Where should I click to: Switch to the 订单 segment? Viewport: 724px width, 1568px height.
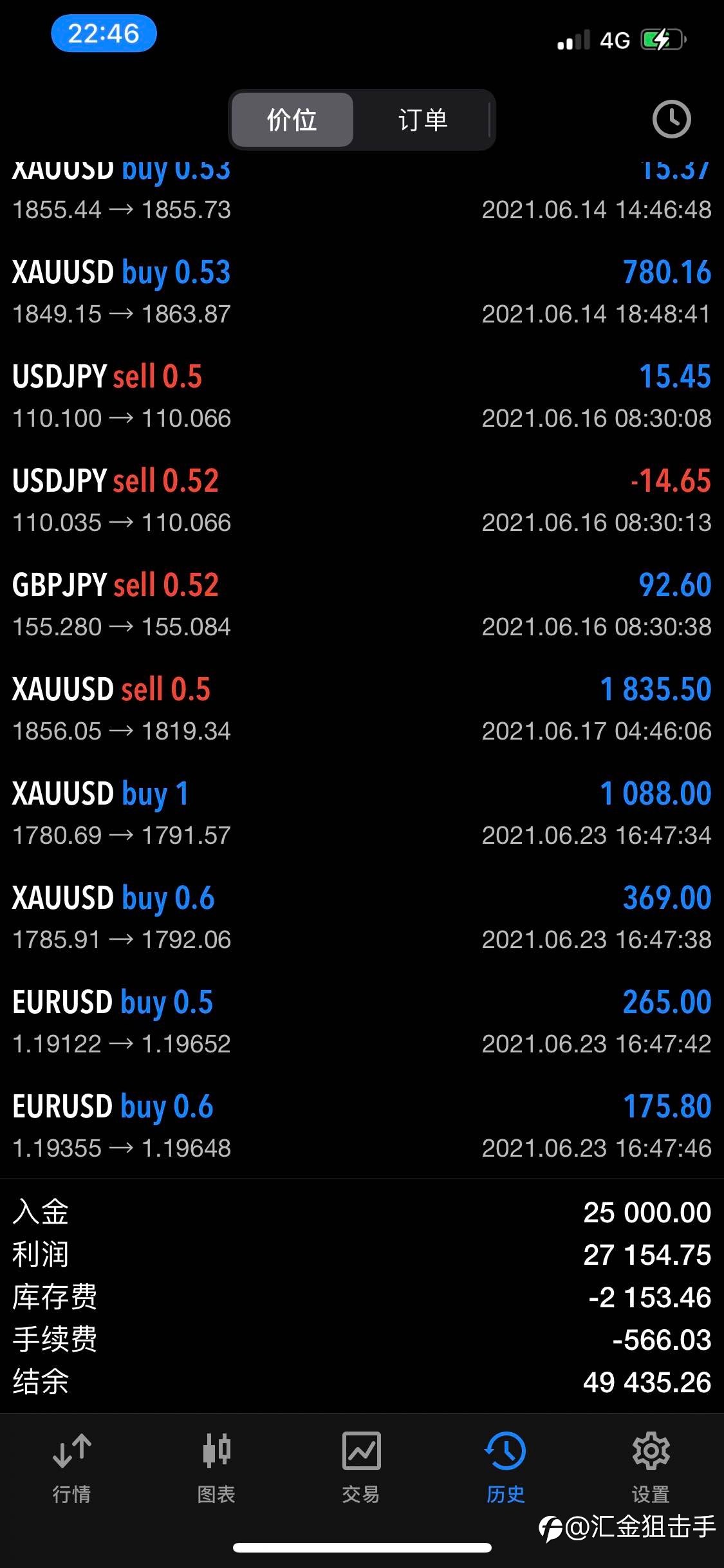tap(423, 120)
